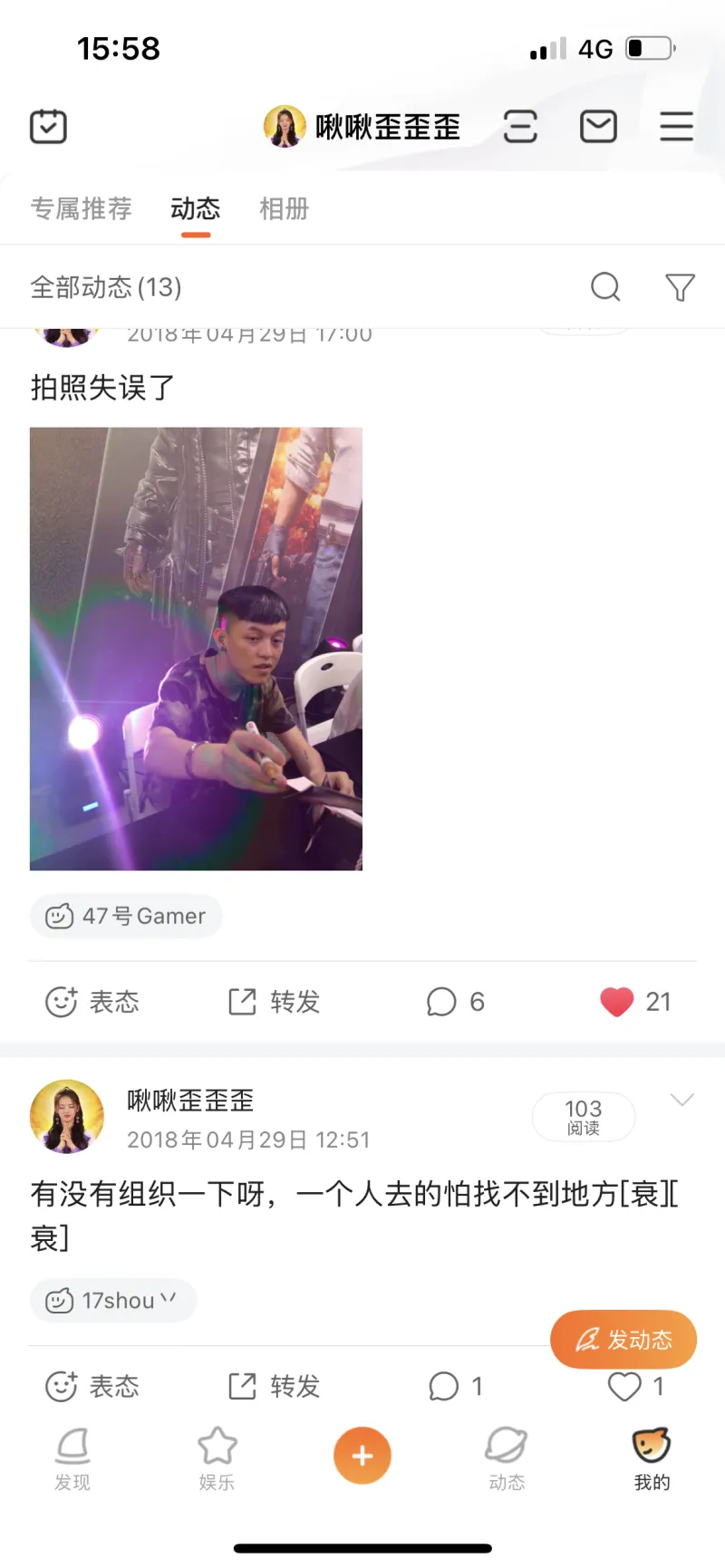
Task: Open the hamburger menu icon
Action: point(676,126)
